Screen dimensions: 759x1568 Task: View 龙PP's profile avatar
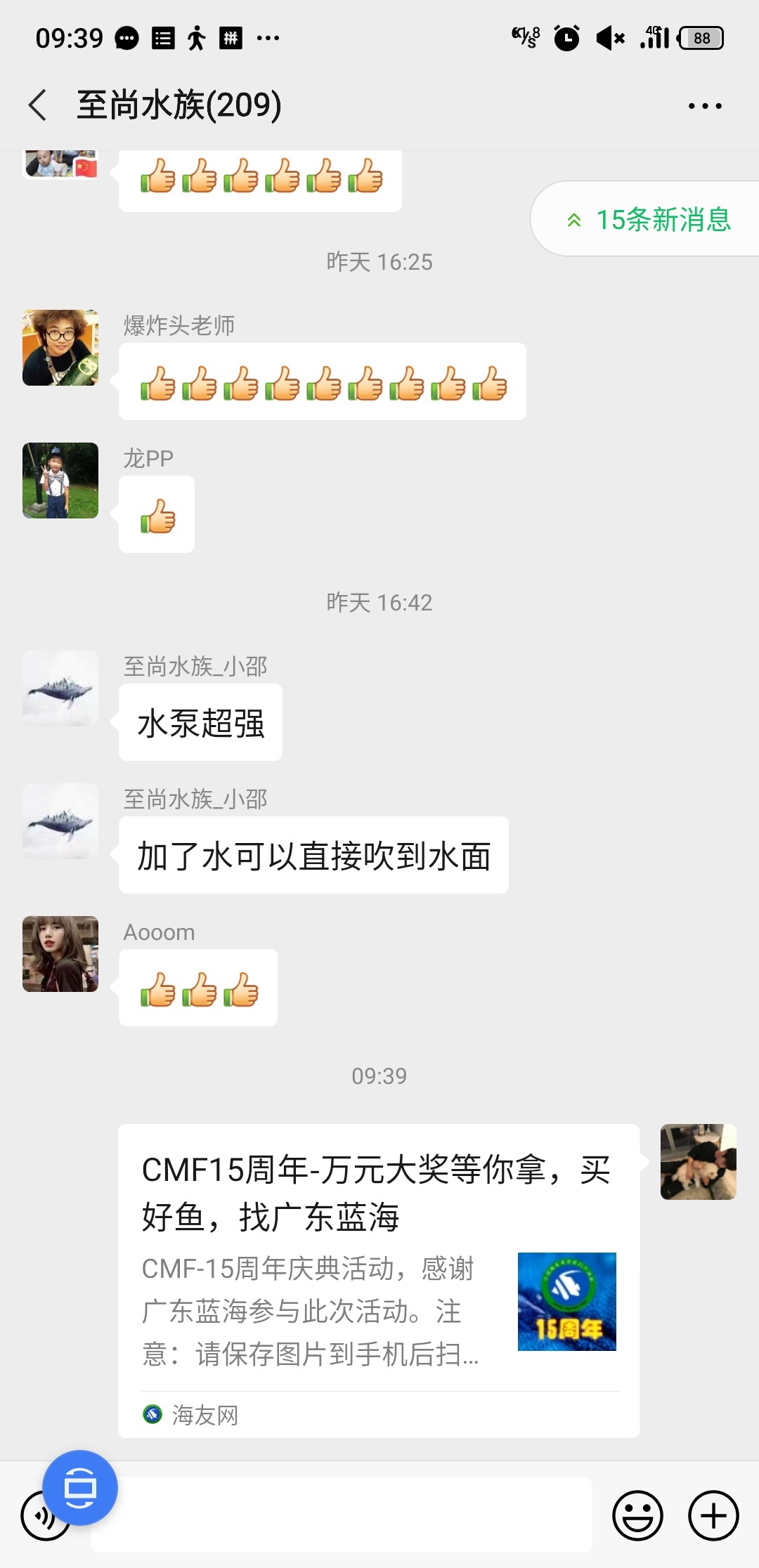(60, 481)
